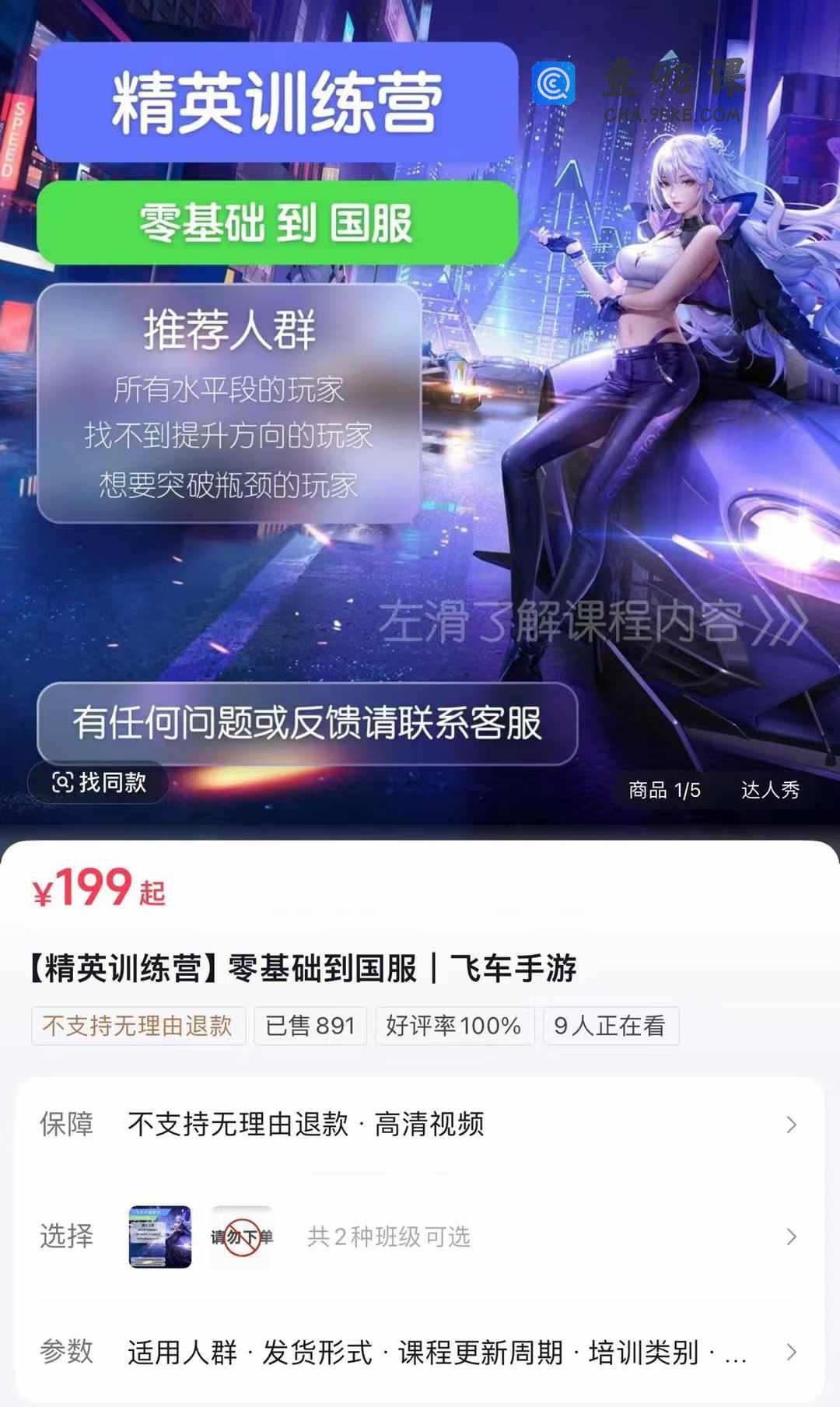Screen dimensions: 840x1407
Task: Tap the 找同款 find-similar button
Action: click(x=99, y=782)
